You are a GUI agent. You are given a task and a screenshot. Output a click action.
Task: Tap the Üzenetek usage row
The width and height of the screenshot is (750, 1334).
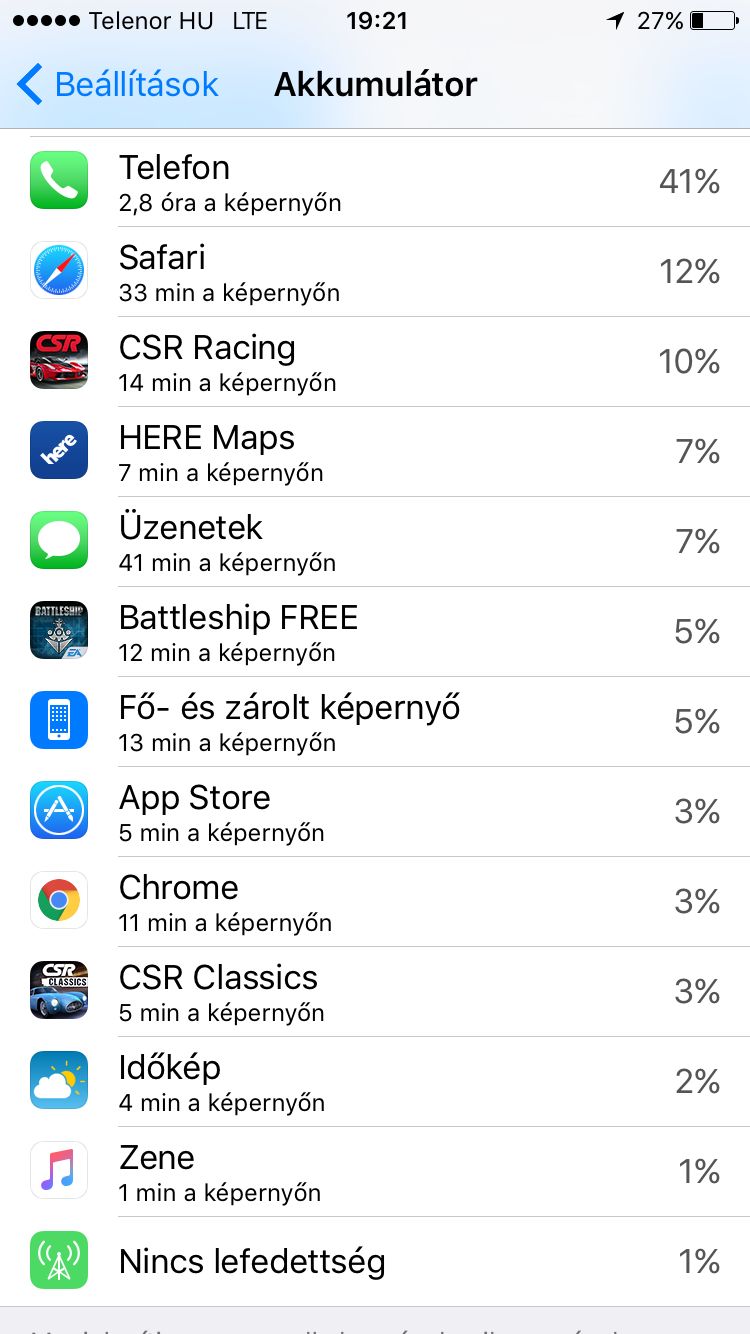tap(375, 542)
